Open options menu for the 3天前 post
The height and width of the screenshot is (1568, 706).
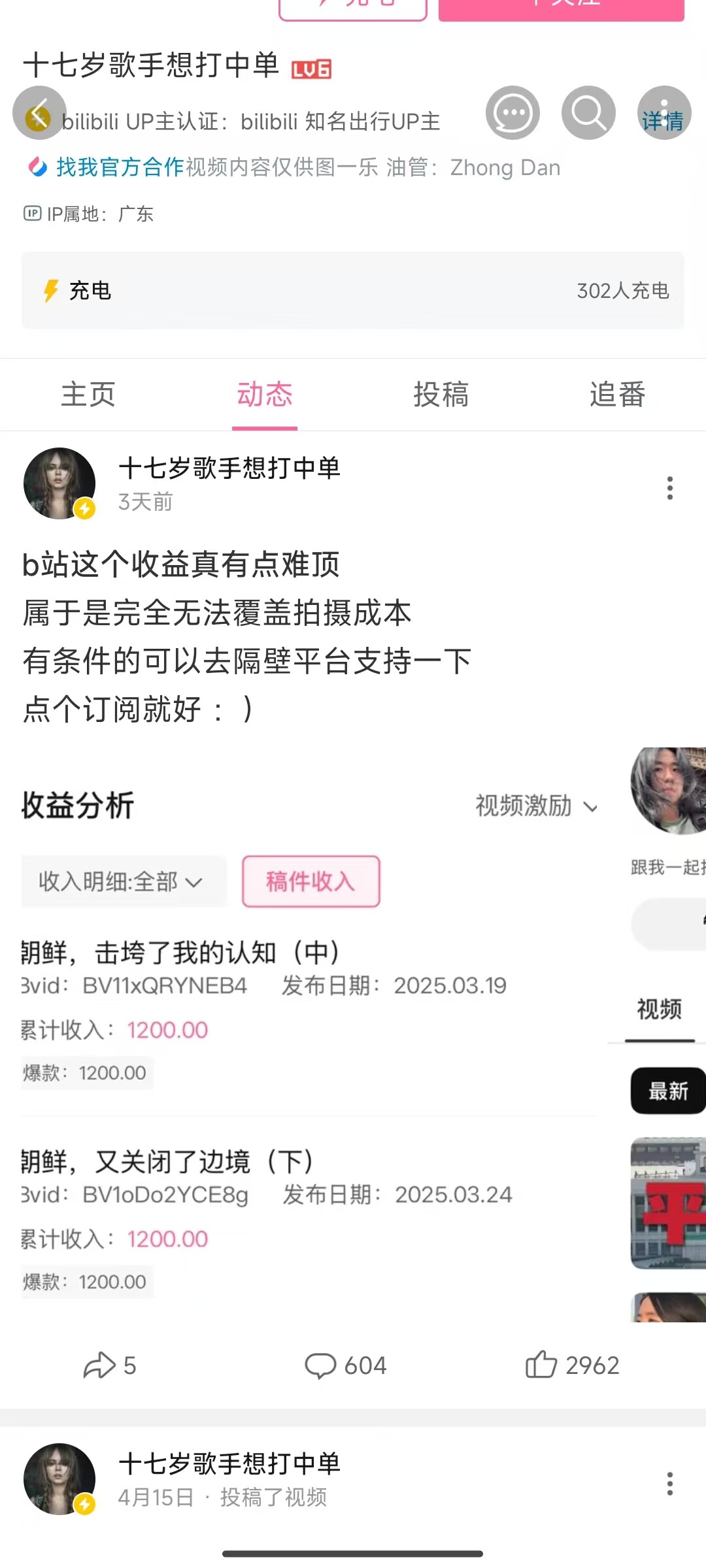pyautogui.click(x=669, y=488)
